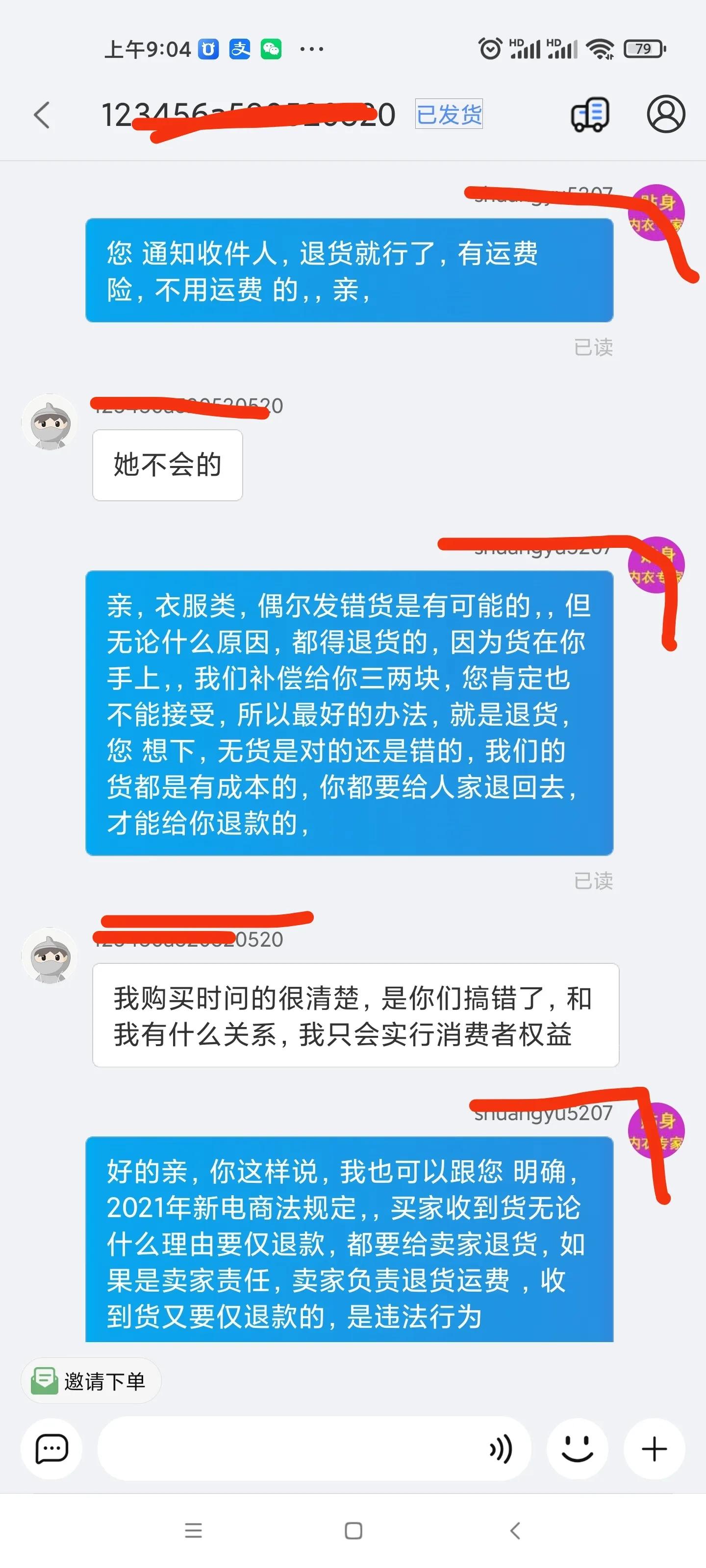Viewport: 706px width, 1568px height.
Task: Tap the WiFi indicator in status bar
Action: tap(600, 49)
